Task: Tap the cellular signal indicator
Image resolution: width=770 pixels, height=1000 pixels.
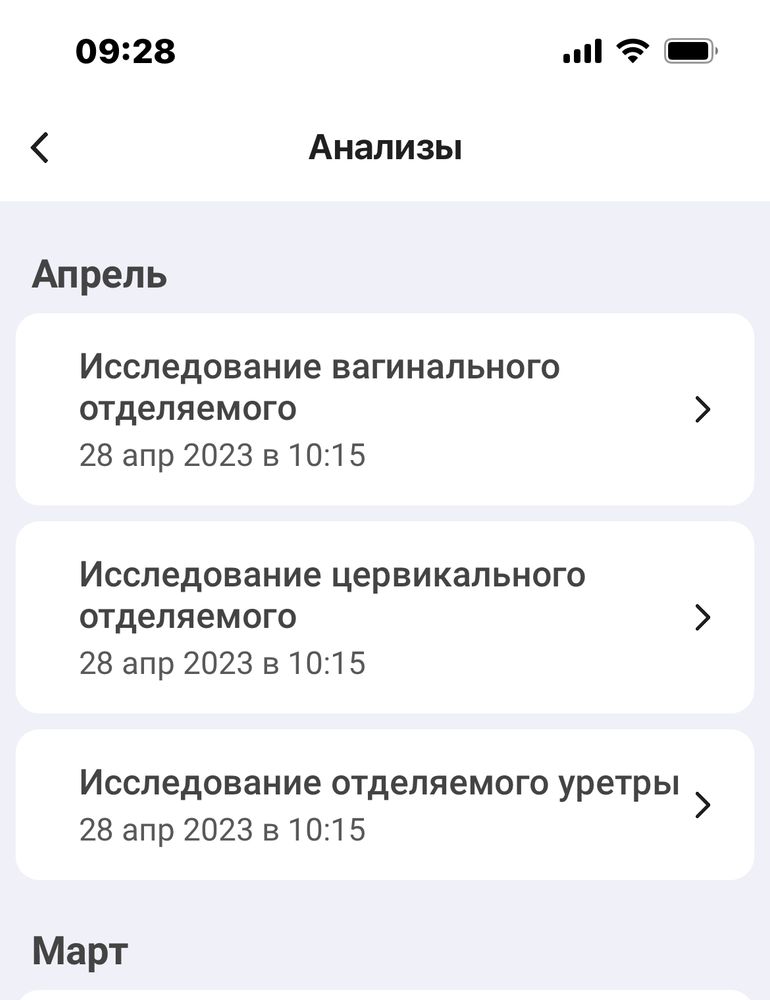Action: 580,50
